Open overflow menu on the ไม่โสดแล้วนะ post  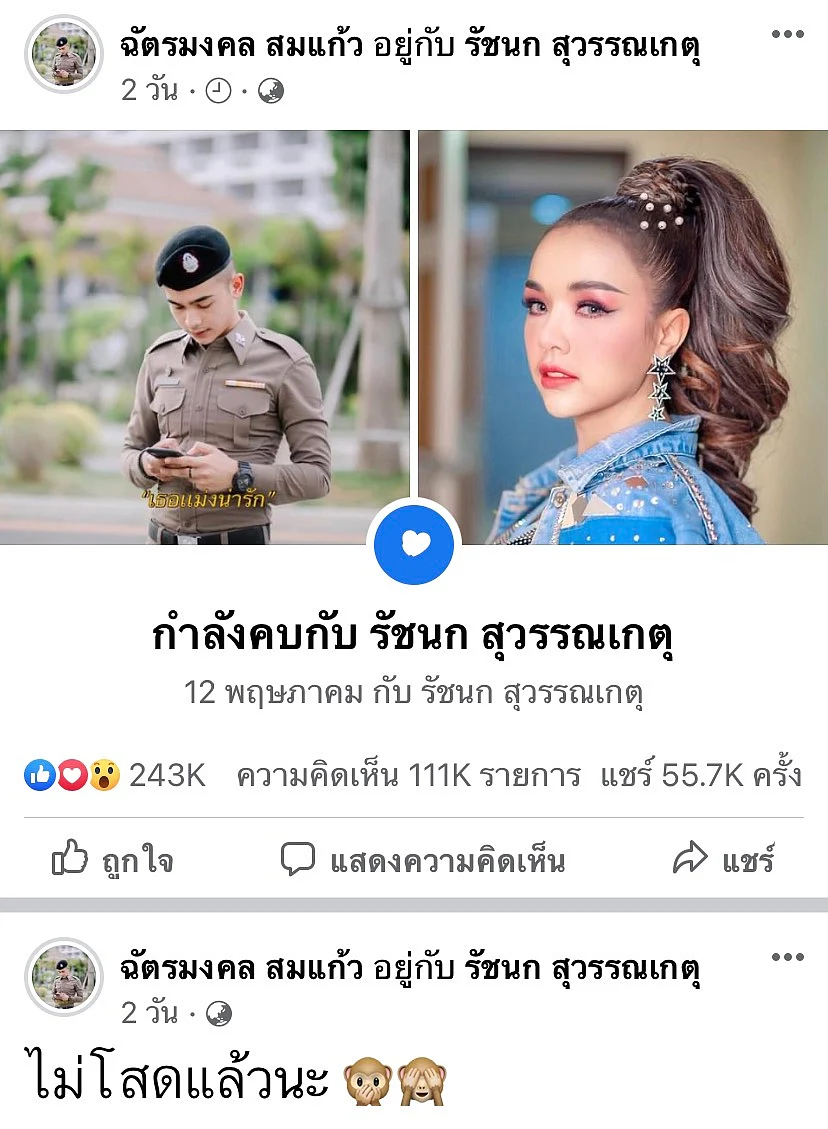point(787,958)
